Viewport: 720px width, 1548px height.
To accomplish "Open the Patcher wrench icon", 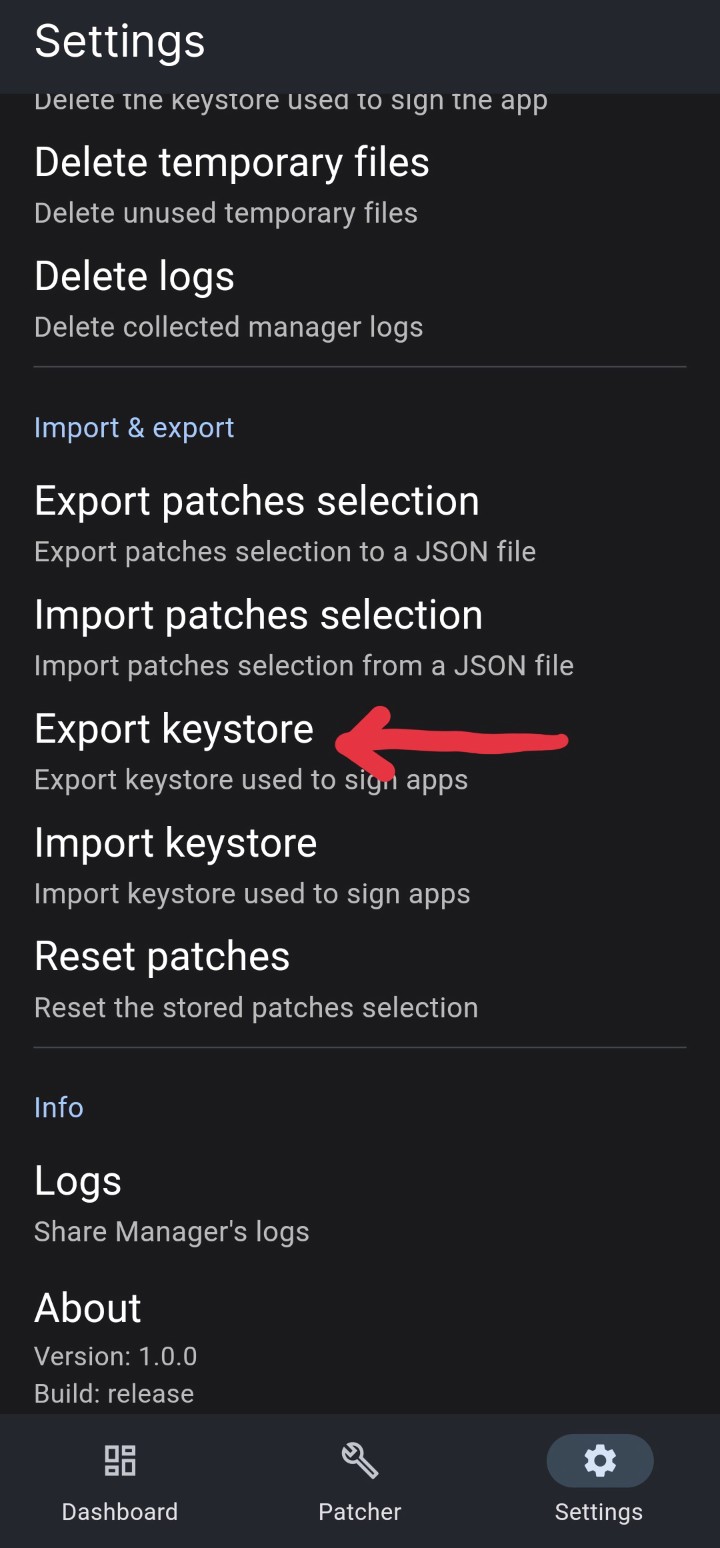I will click(x=359, y=1460).
